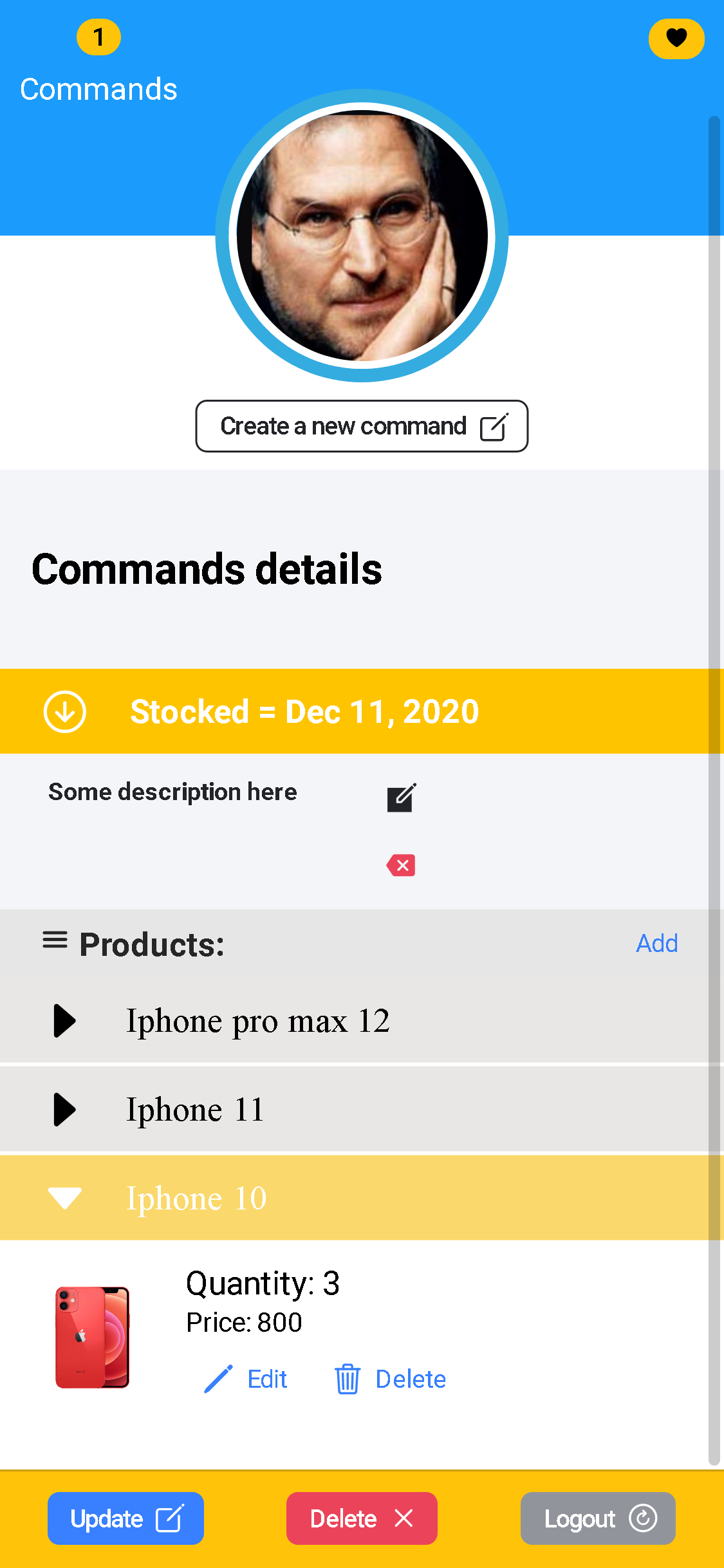This screenshot has height=1568, width=724.
Task: Expand the Iphone 11 row
Action: 64,1110
